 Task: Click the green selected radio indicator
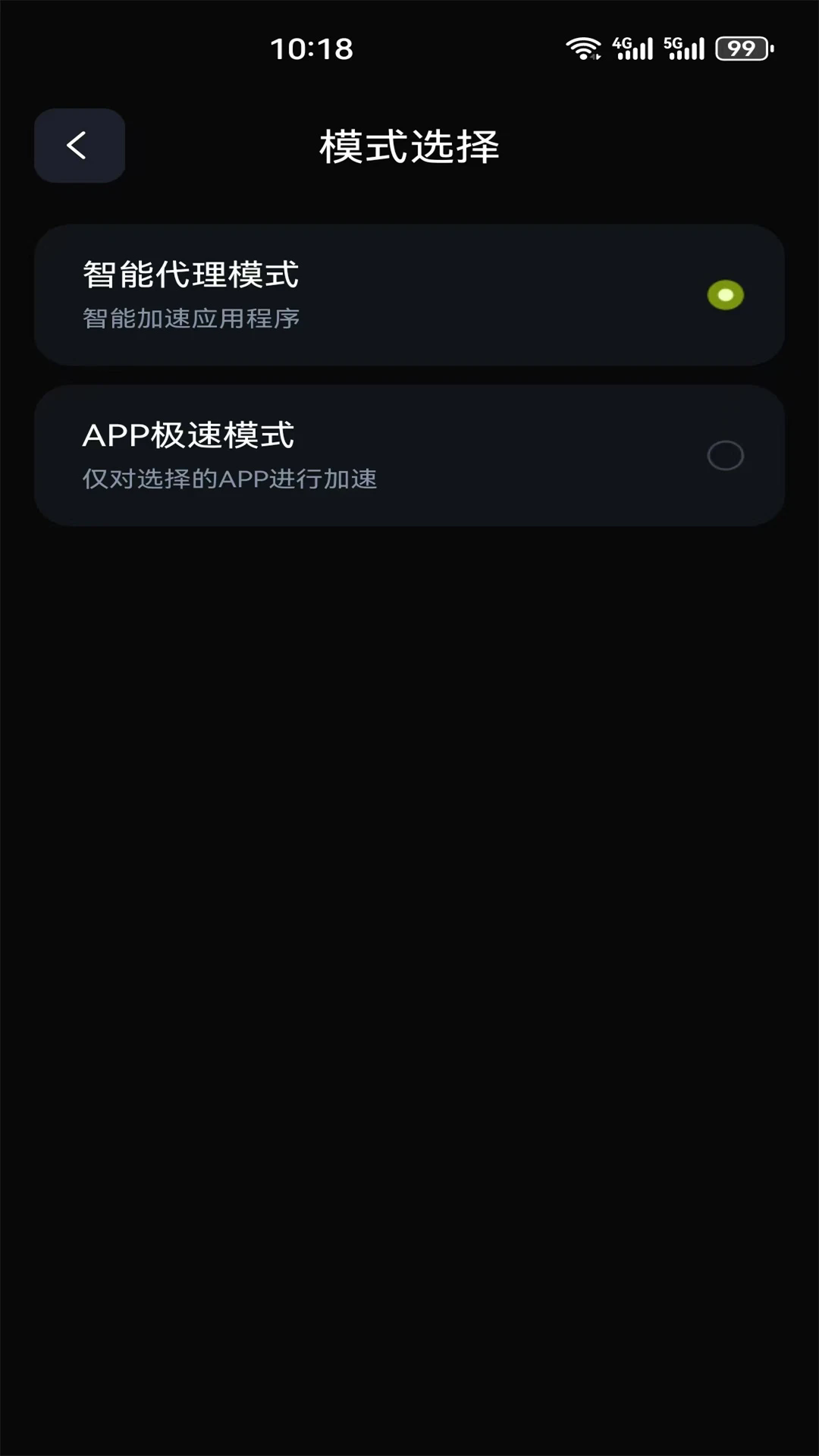pyautogui.click(x=725, y=294)
